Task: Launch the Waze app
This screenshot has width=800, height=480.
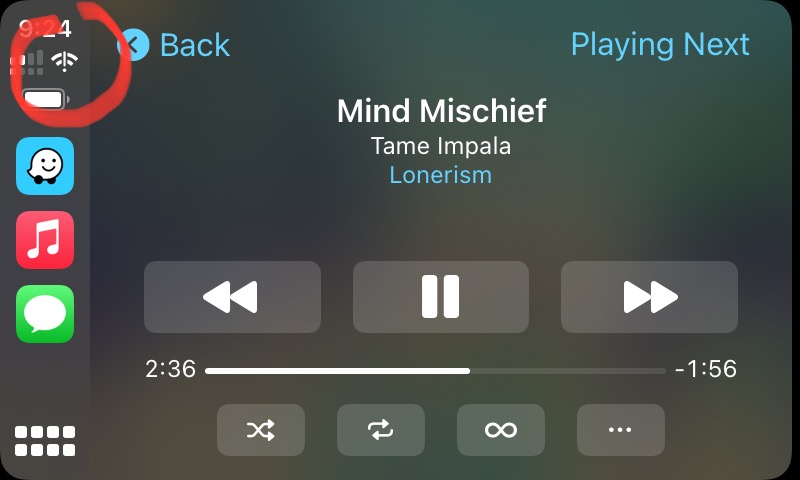Action: pos(45,166)
